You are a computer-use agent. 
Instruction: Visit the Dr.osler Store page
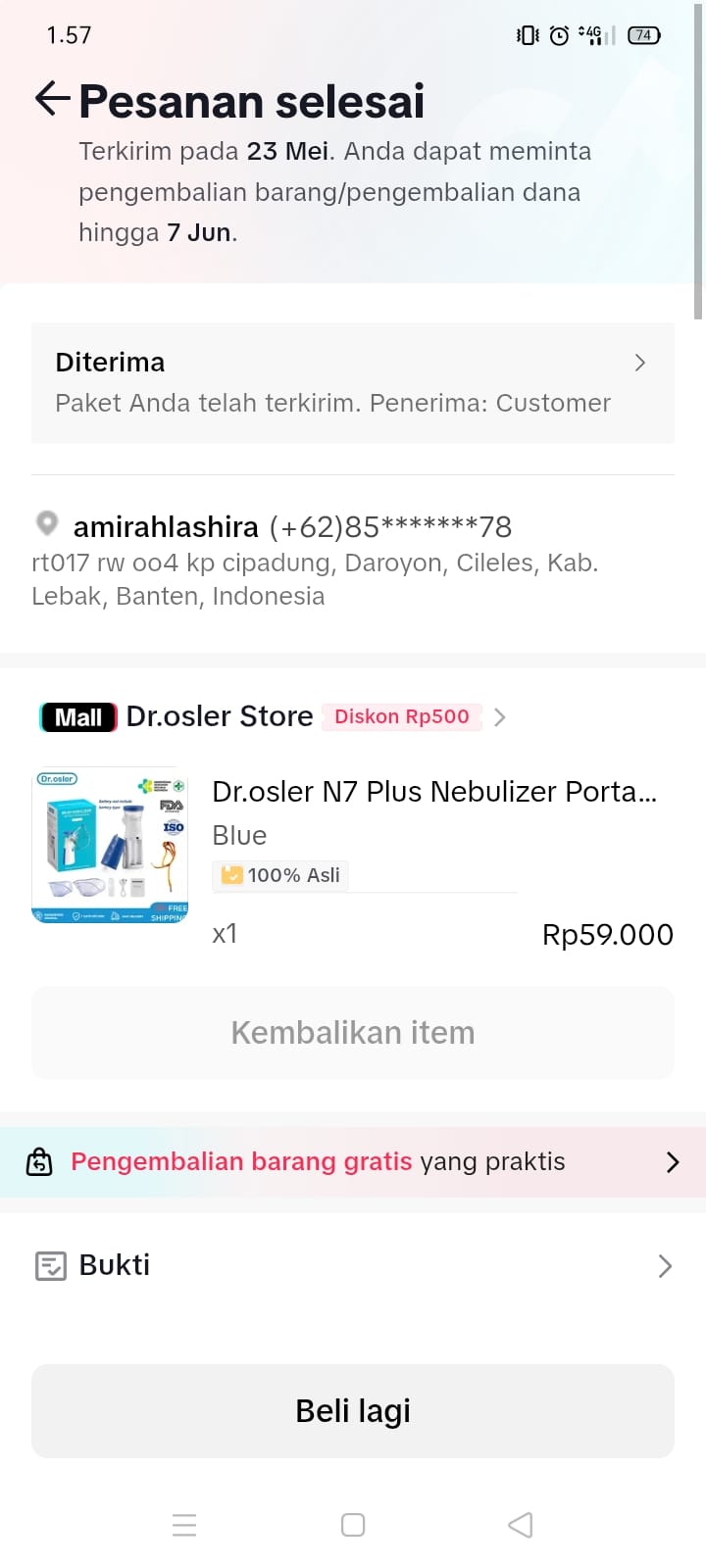tap(220, 716)
